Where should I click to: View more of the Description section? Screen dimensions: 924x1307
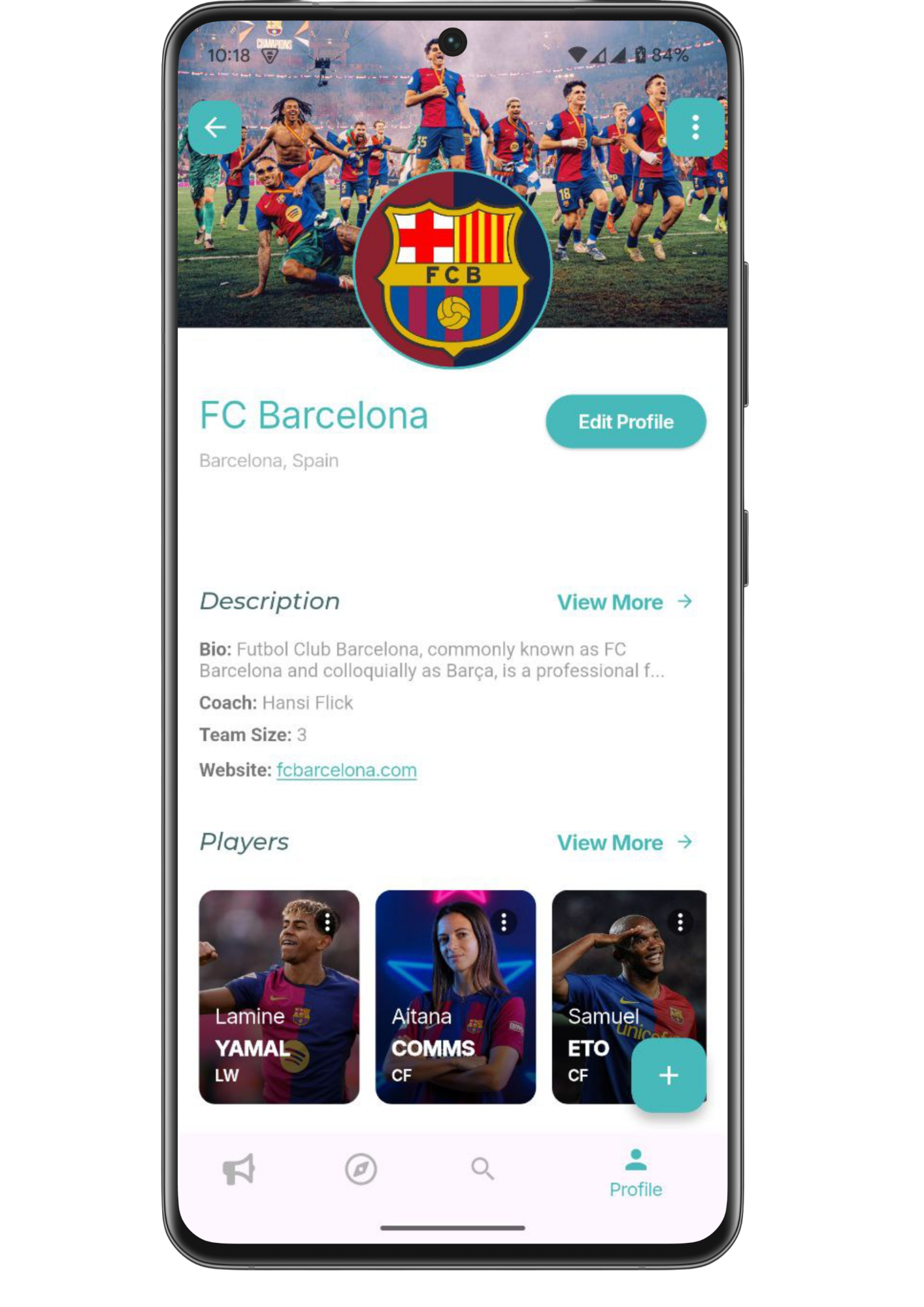(623, 602)
